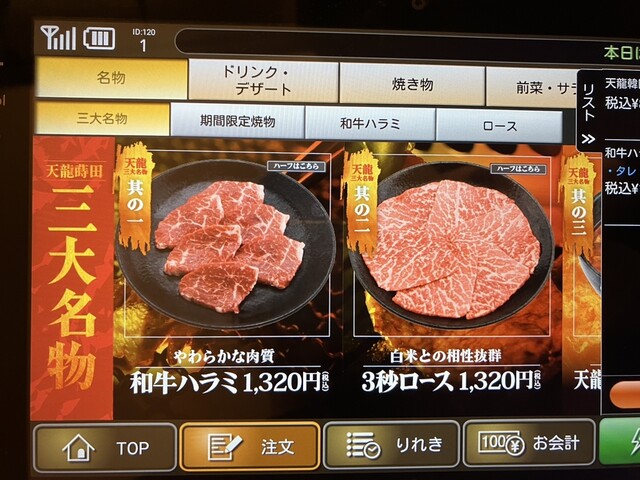Go to the TOP home screen
The height and width of the screenshot is (480, 640).
(106, 448)
